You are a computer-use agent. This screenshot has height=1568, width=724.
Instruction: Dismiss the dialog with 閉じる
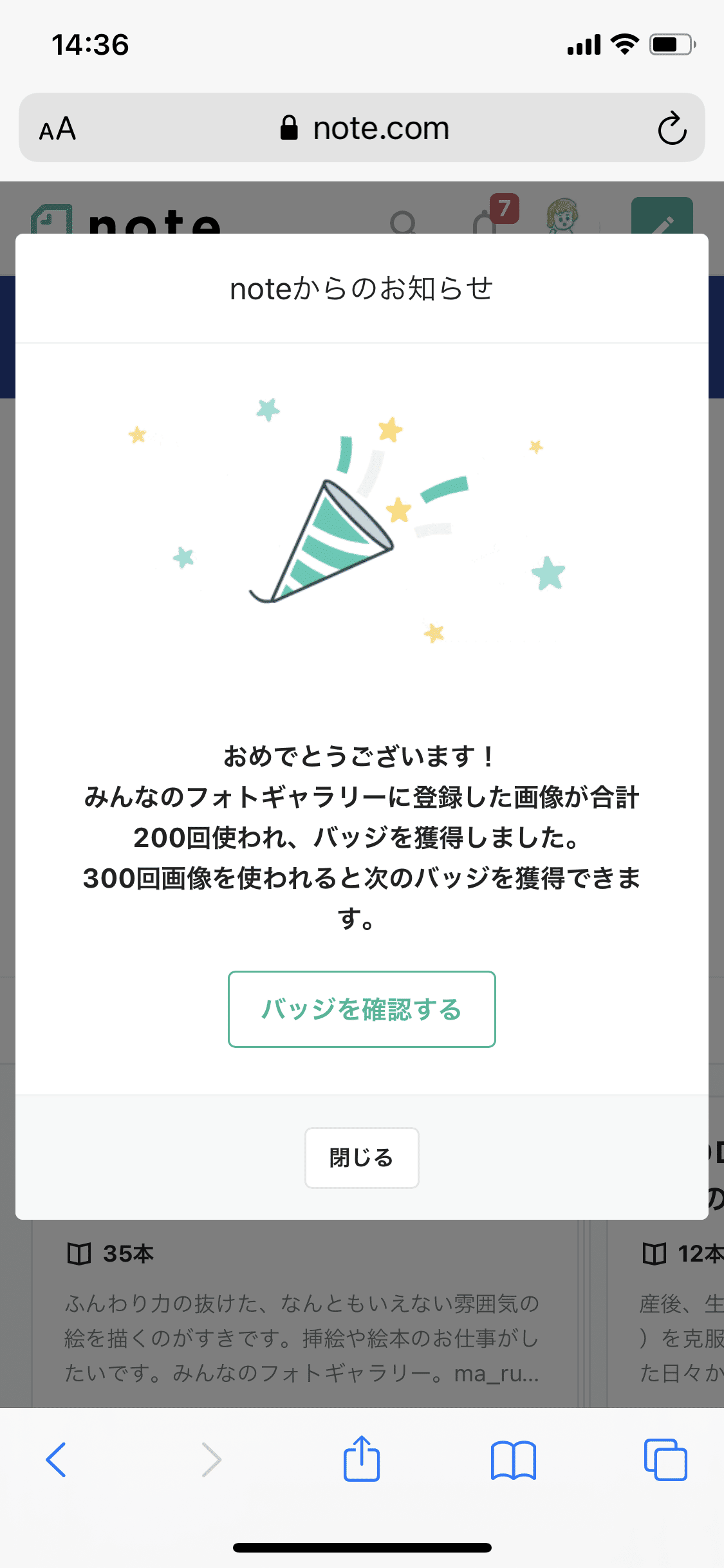(362, 1157)
